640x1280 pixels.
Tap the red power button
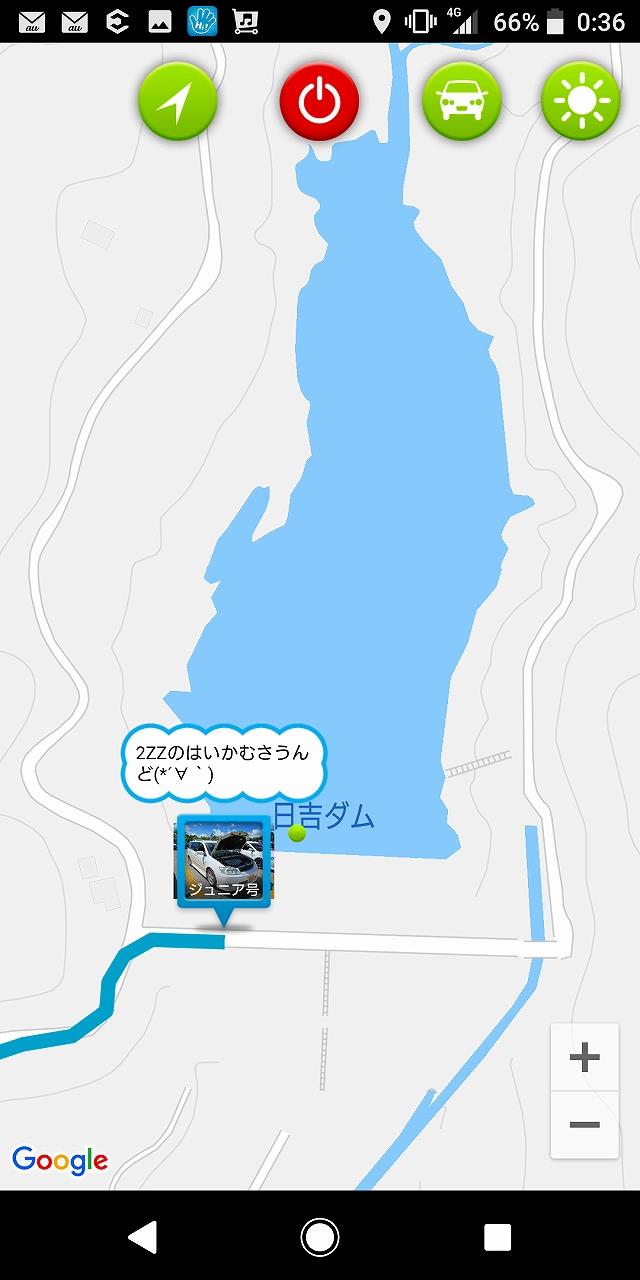[x=319, y=100]
